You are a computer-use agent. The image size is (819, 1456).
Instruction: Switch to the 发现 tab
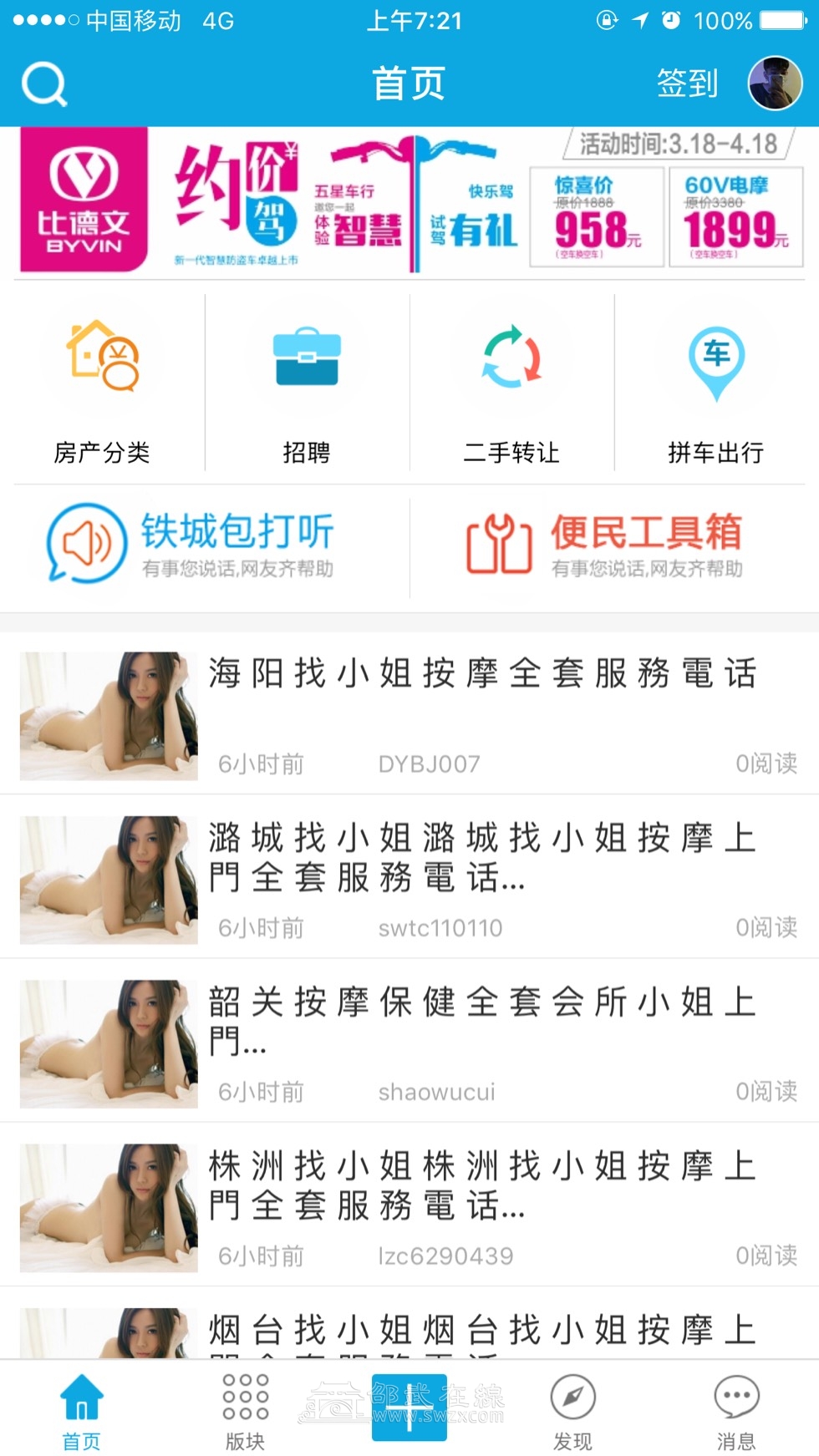click(x=572, y=1410)
